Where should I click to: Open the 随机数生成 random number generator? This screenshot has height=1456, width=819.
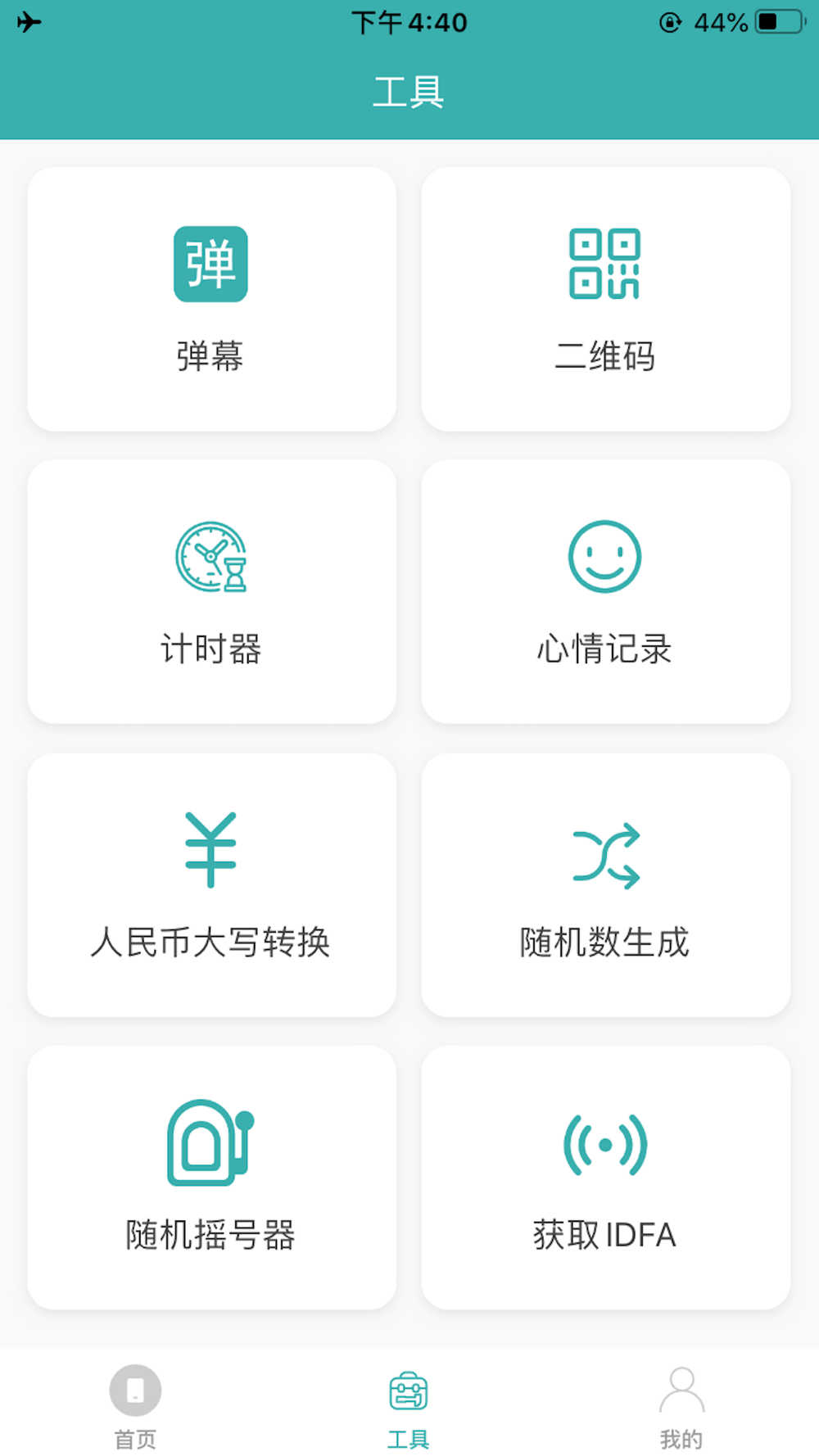(605, 884)
